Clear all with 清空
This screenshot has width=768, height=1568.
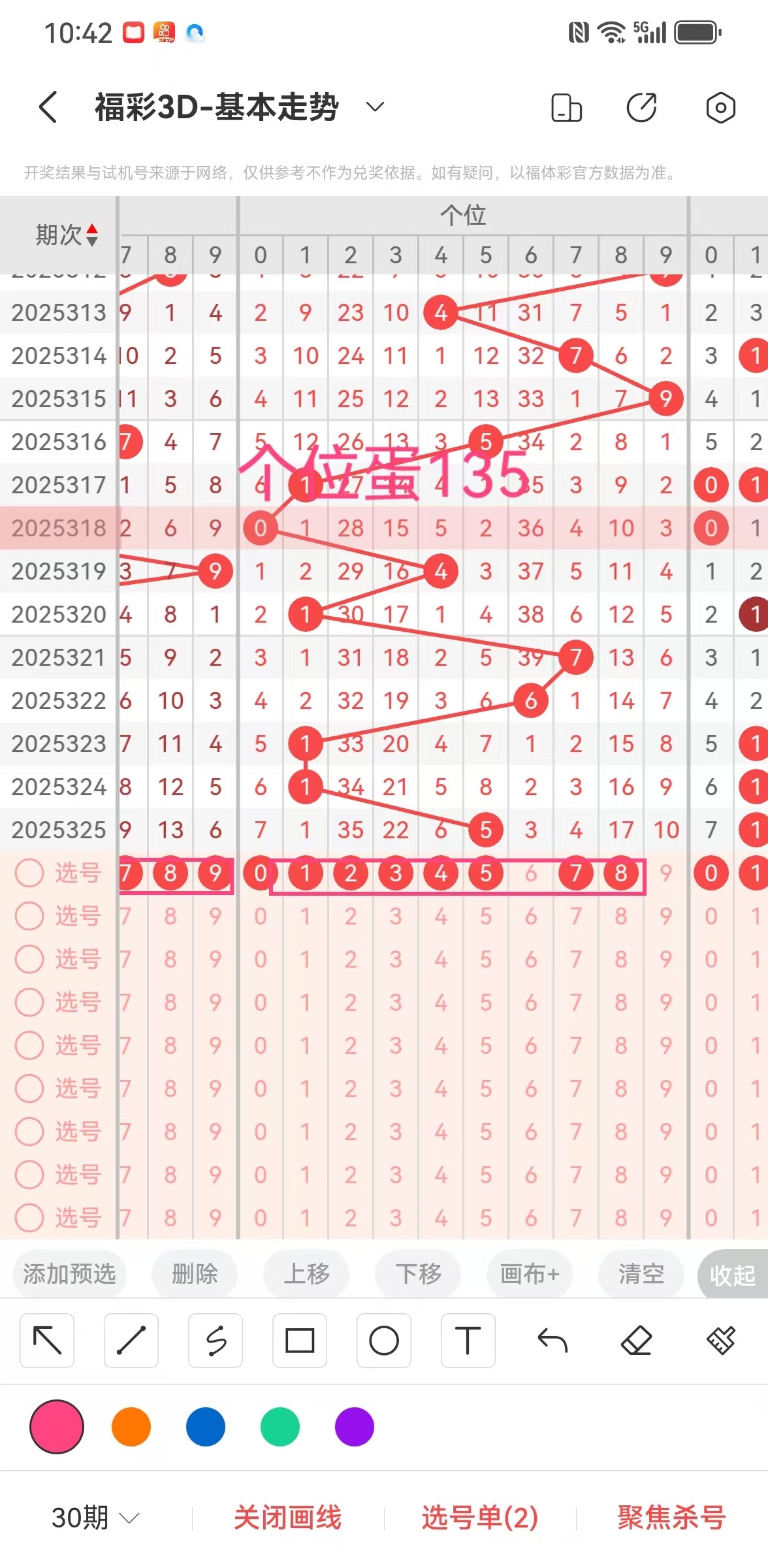[641, 1274]
